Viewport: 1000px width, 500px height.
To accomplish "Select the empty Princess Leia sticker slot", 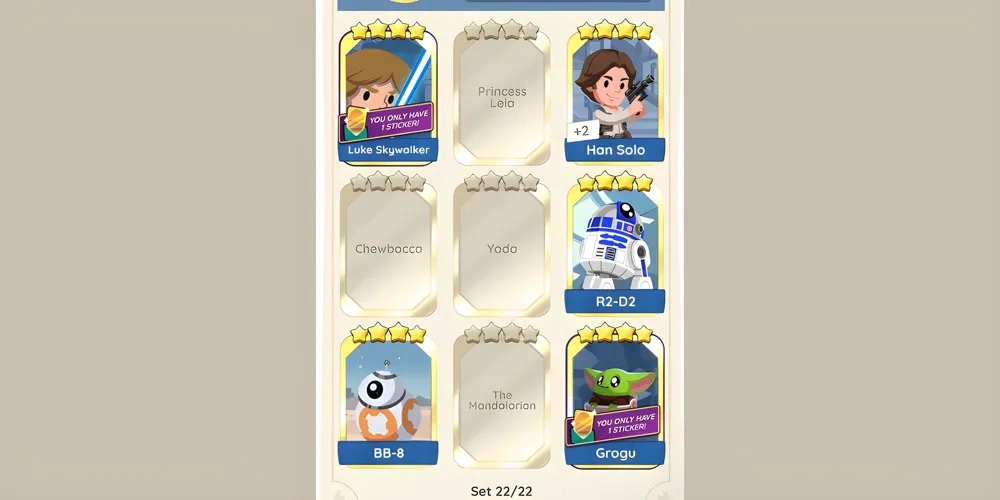I will 502,97.
